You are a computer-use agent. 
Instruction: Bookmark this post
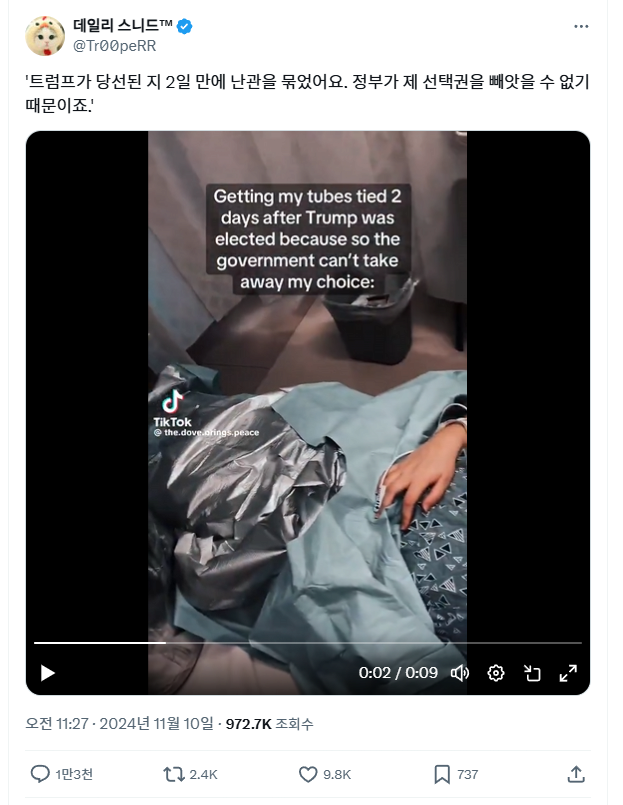[x=442, y=774]
